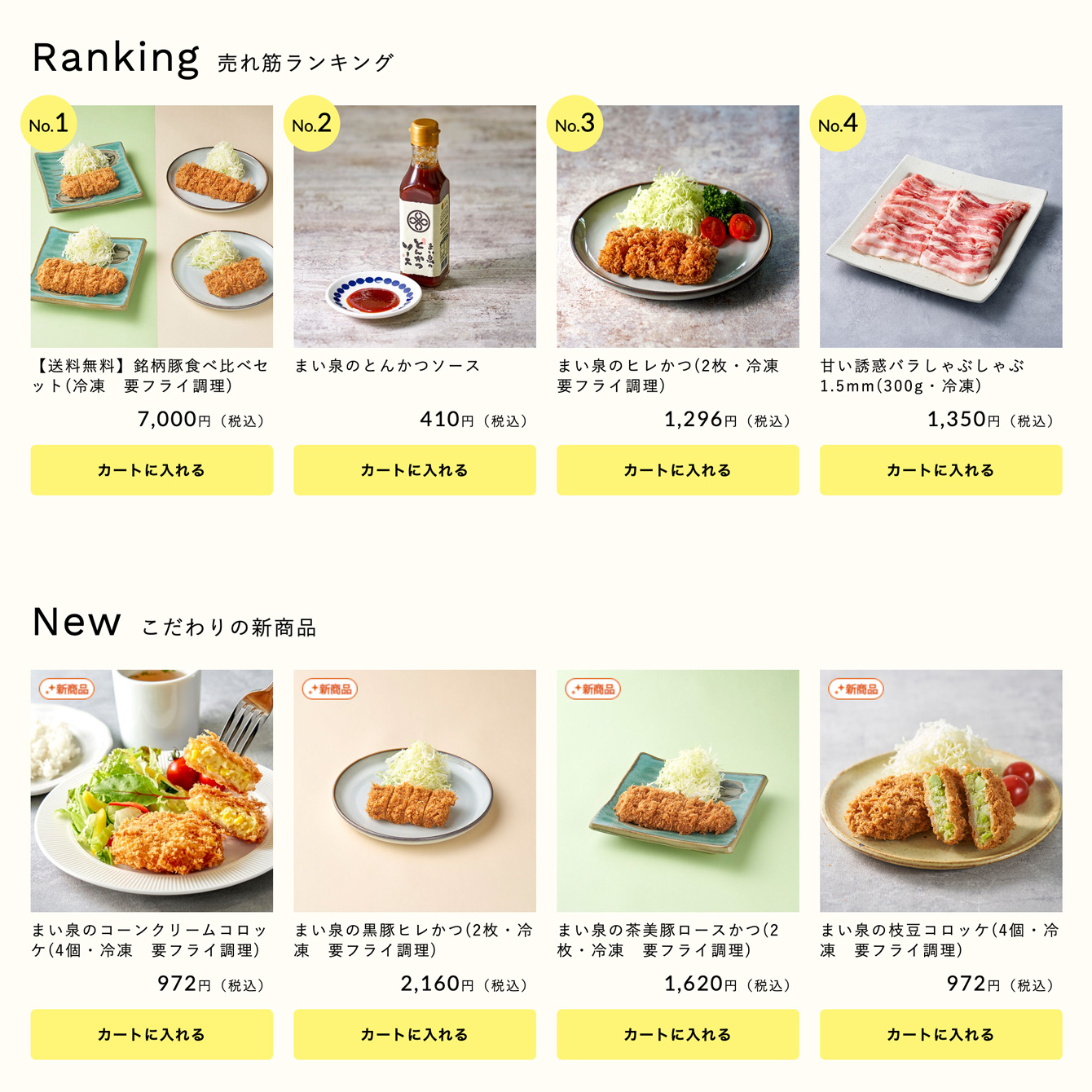The height and width of the screenshot is (1092, 1092).
Task: Add 黒豚ヒレかつ to cart
Action: click(x=415, y=1034)
